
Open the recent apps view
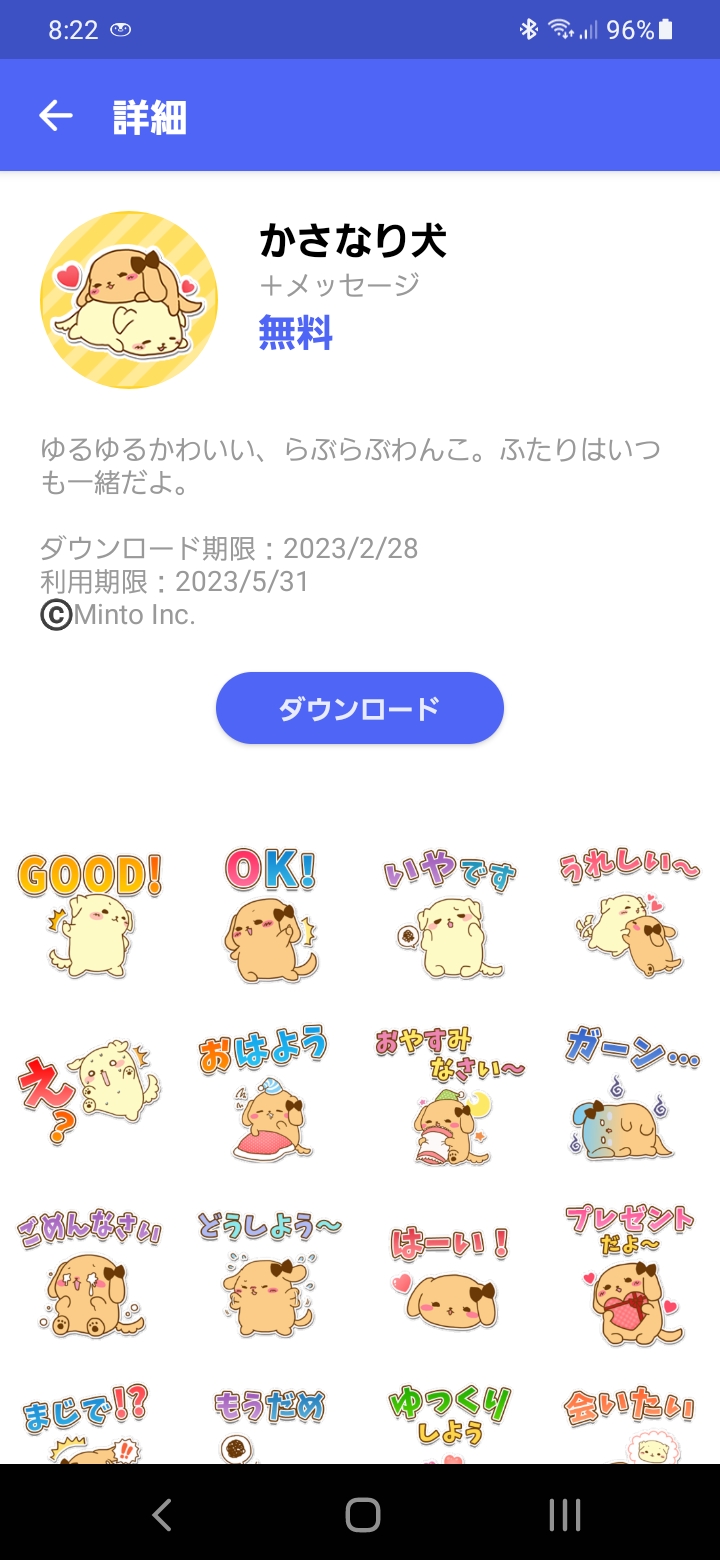565,1515
